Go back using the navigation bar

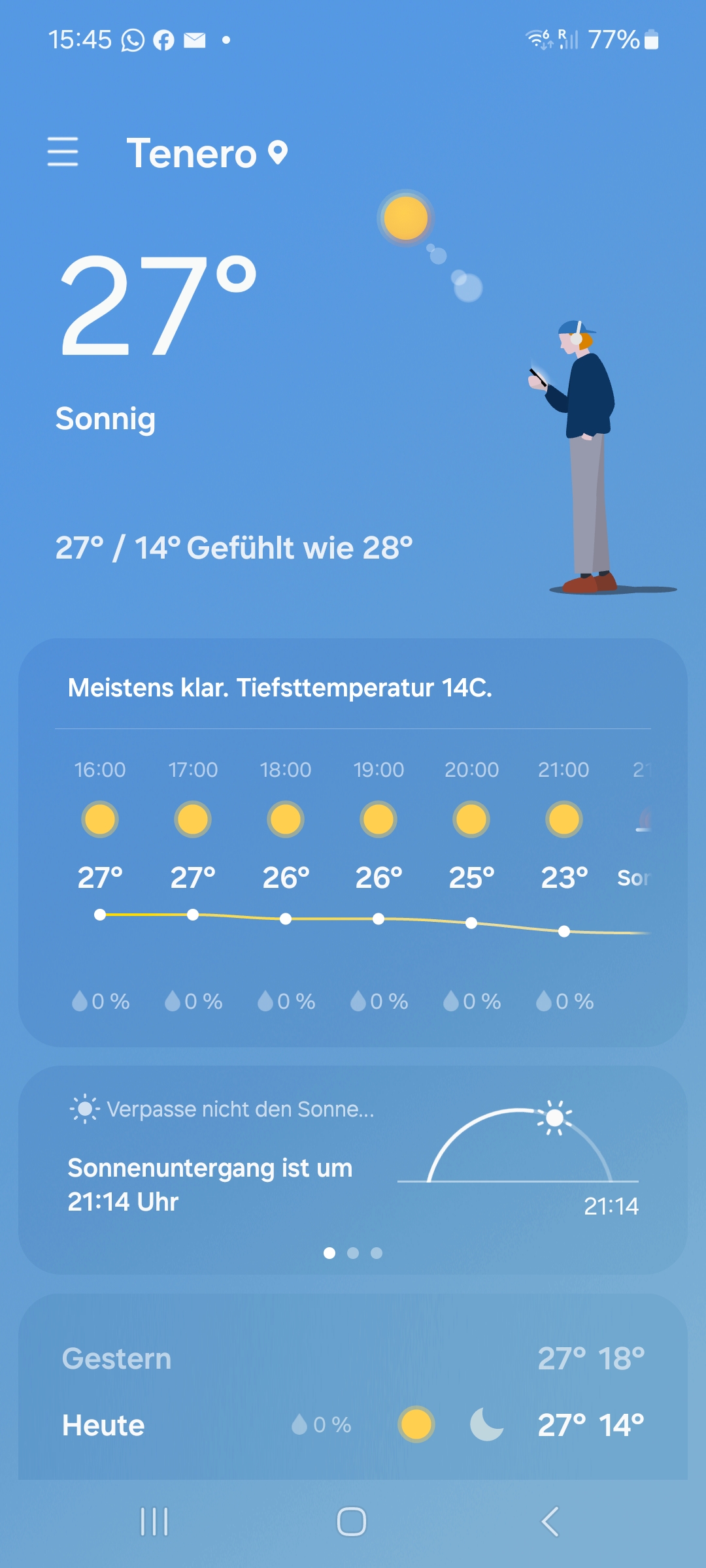click(x=550, y=1522)
